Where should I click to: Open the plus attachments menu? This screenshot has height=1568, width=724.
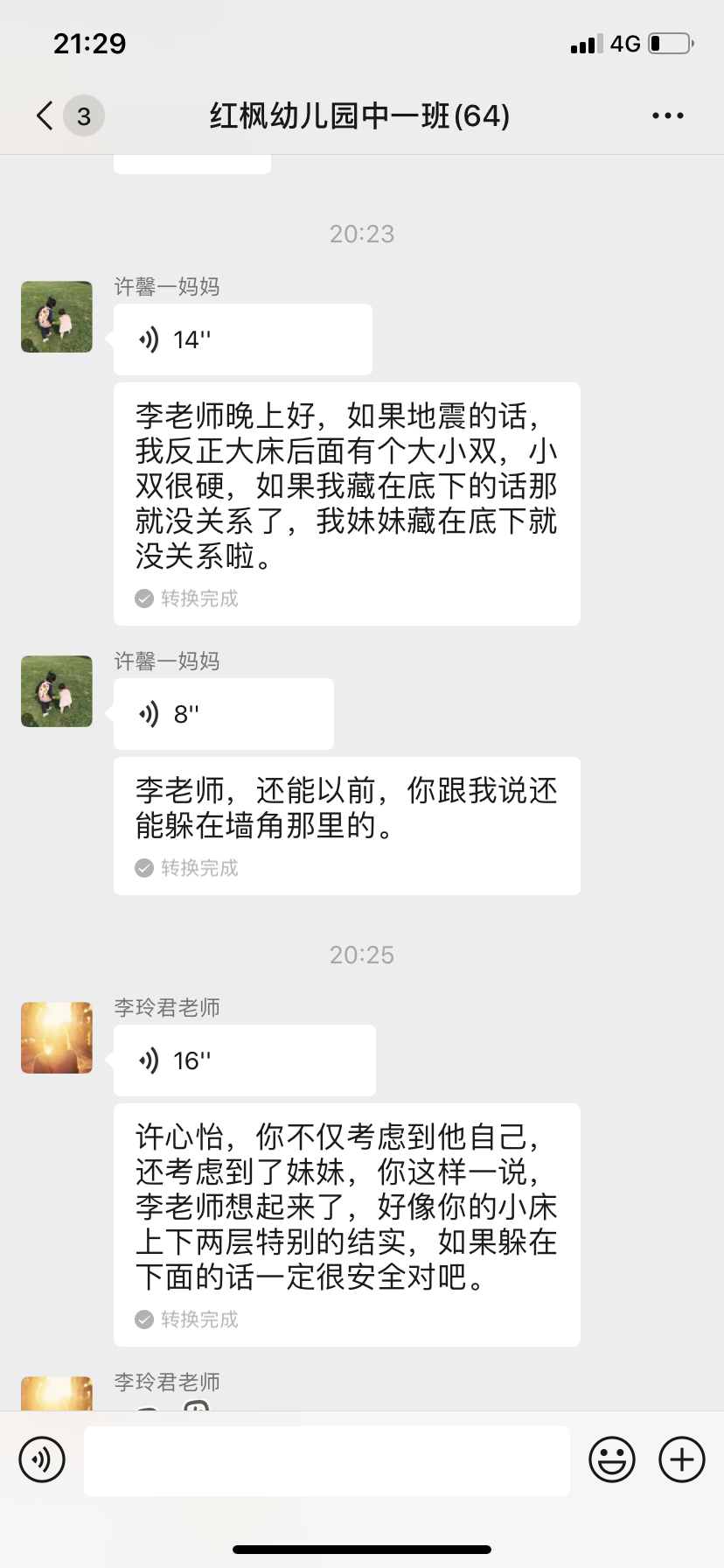pos(682,1459)
